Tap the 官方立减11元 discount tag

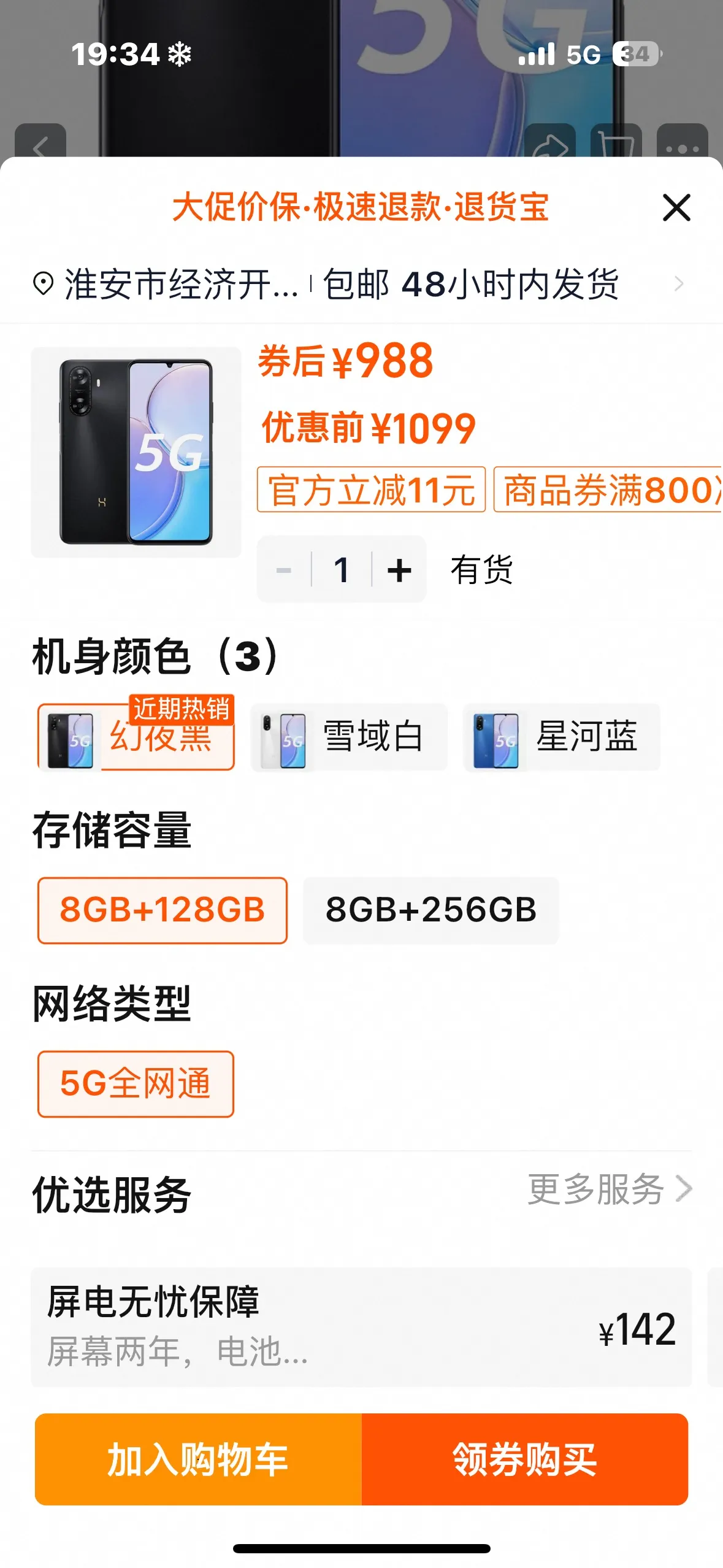pos(371,490)
